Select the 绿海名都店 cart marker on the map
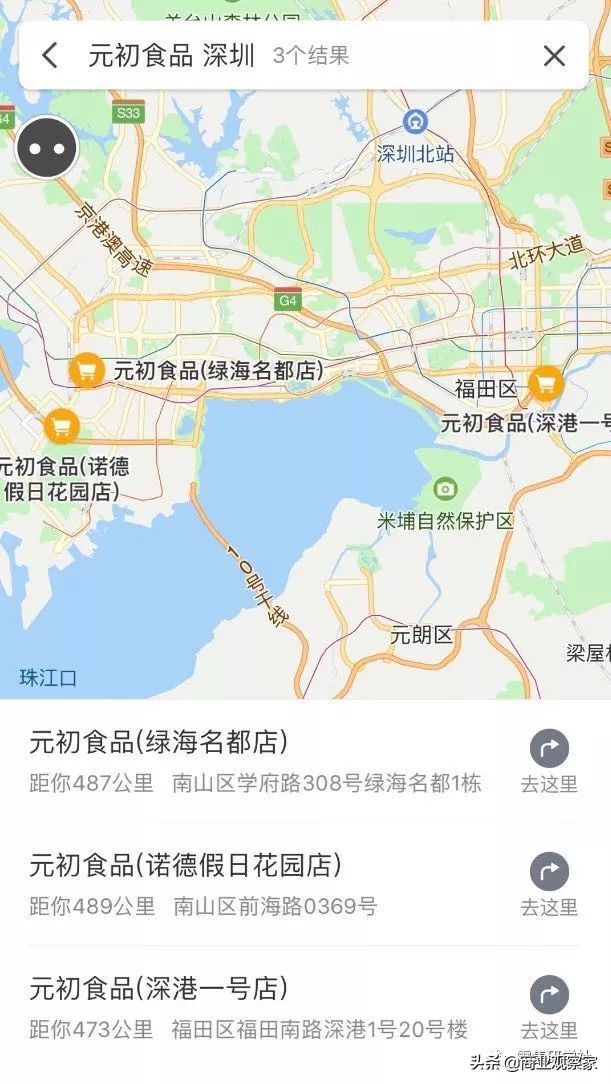 click(x=87, y=370)
